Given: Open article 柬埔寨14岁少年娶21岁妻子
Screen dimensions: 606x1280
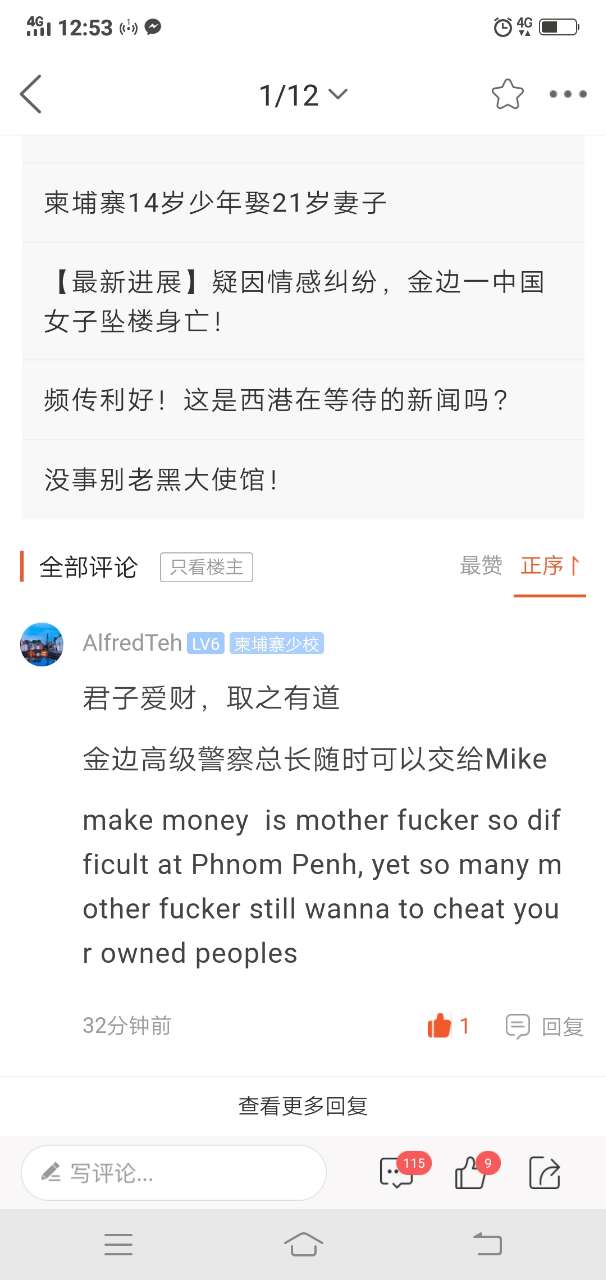Looking at the screenshot, I should click(x=215, y=203).
